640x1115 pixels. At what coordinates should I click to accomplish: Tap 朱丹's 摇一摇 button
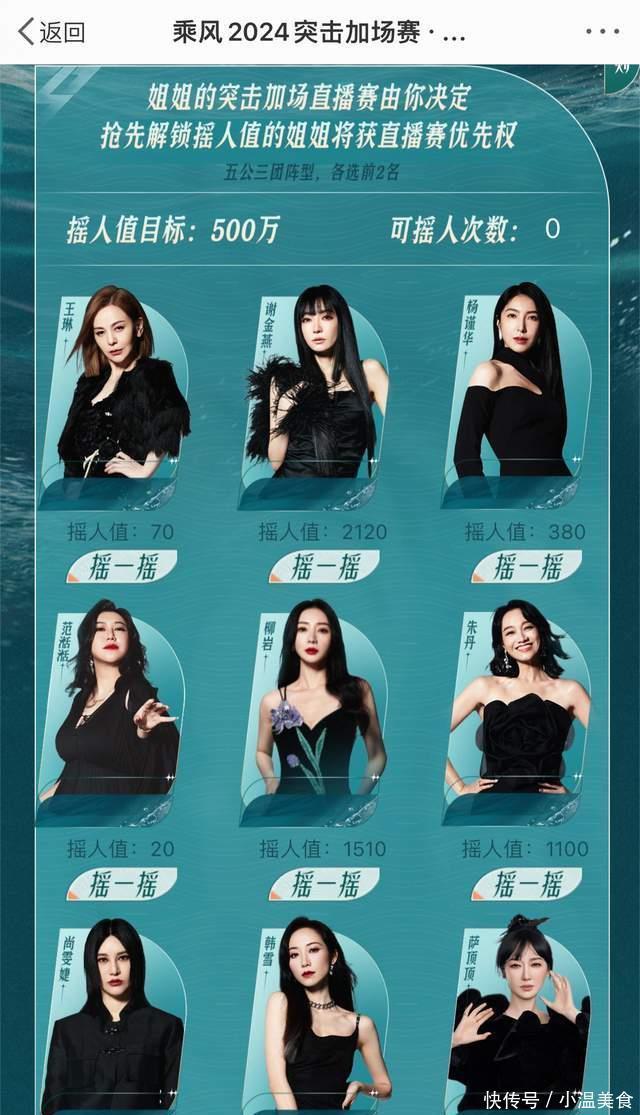pyautogui.click(x=526, y=884)
